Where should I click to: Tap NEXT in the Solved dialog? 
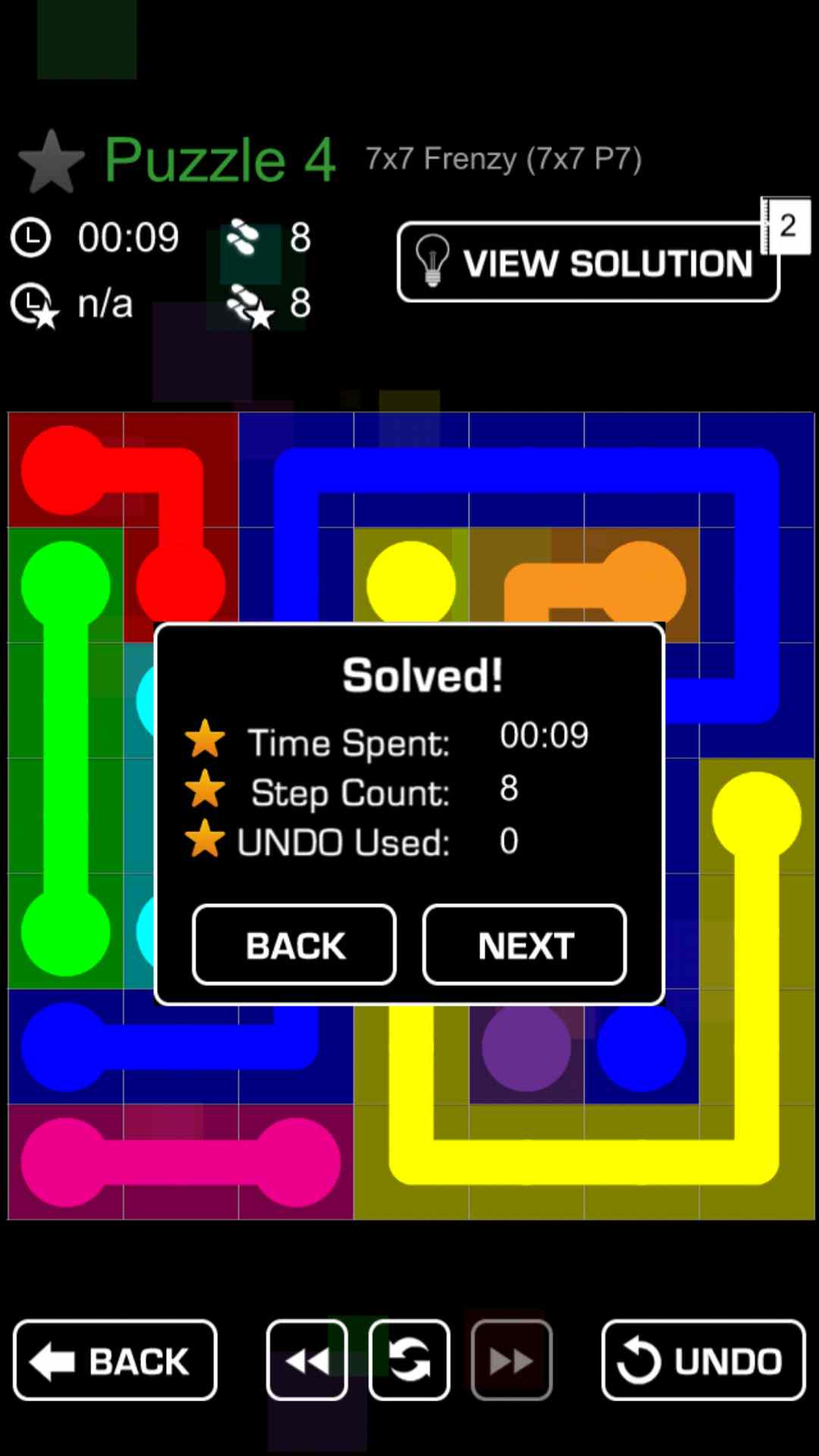(x=524, y=945)
